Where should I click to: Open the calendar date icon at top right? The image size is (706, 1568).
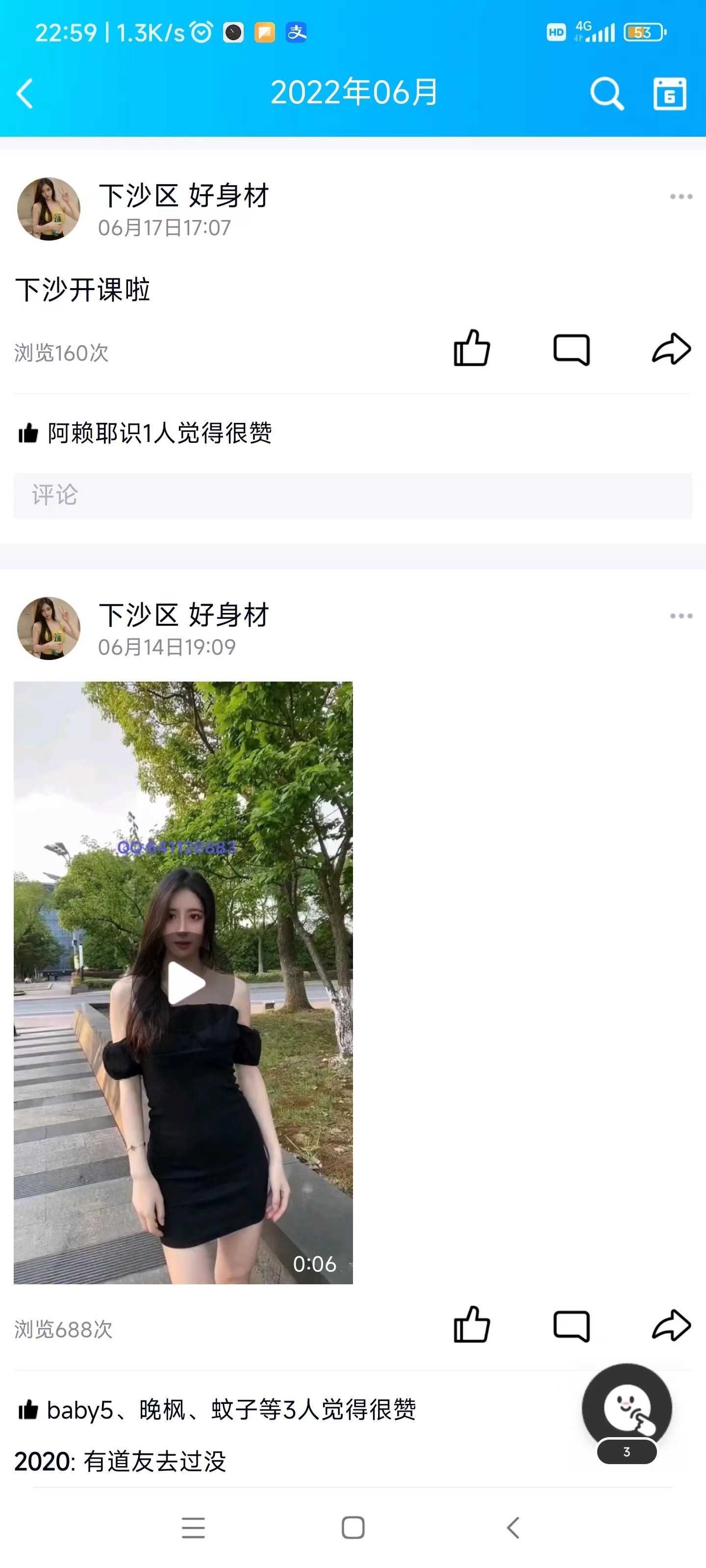669,93
